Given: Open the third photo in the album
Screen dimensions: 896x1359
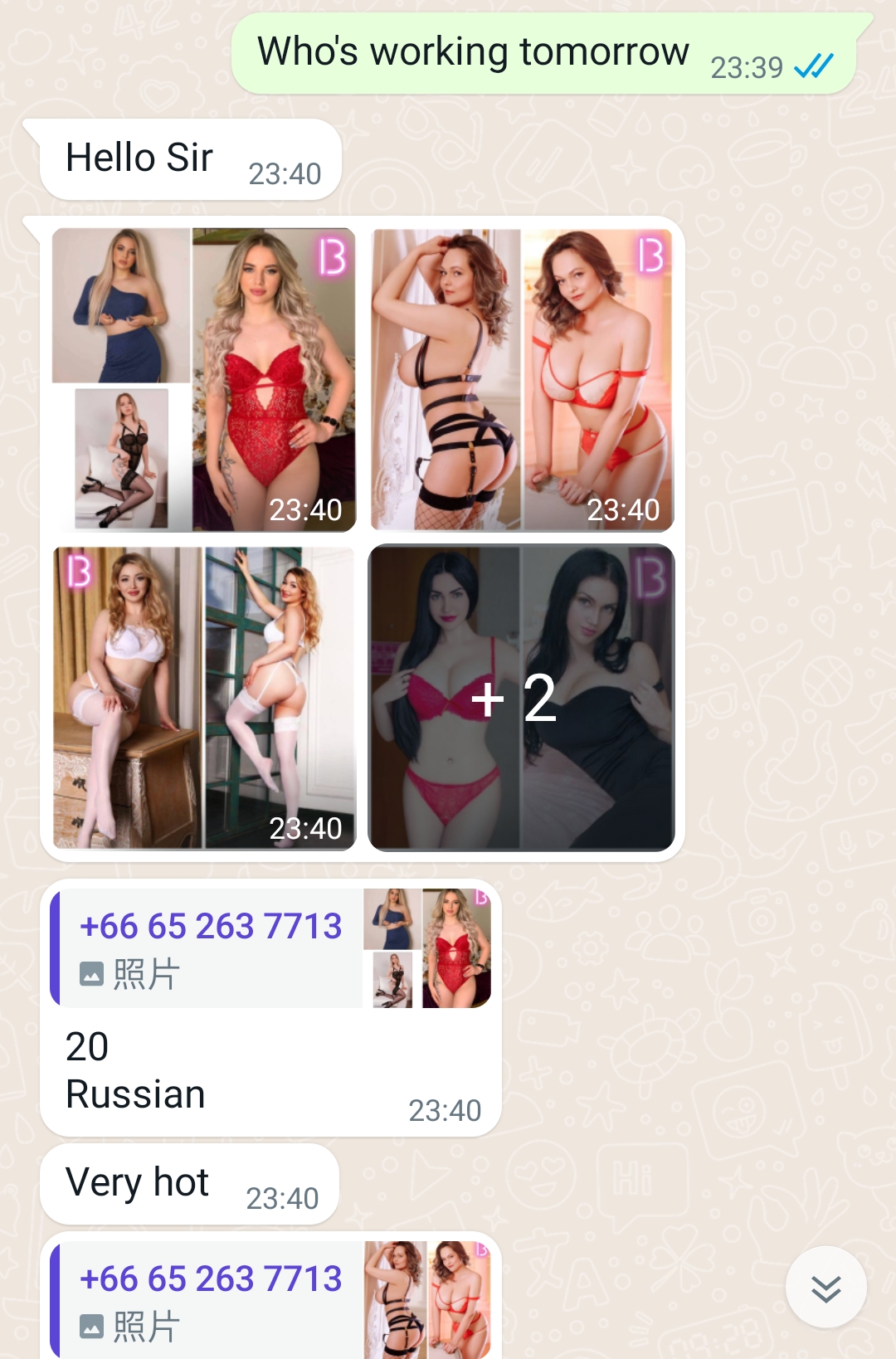Looking at the screenshot, I should [x=204, y=698].
